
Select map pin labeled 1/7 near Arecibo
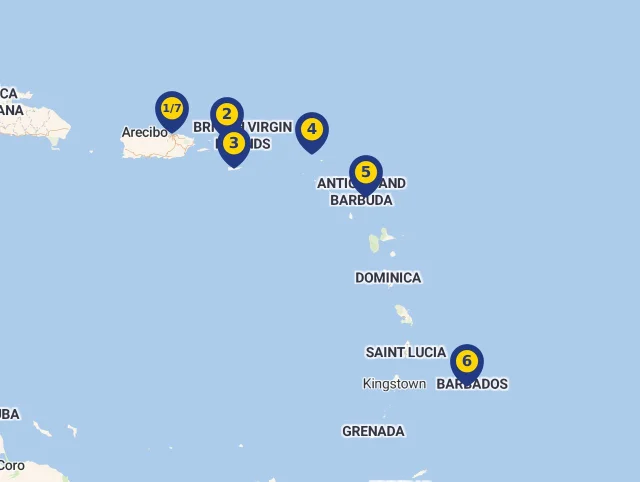172,109
